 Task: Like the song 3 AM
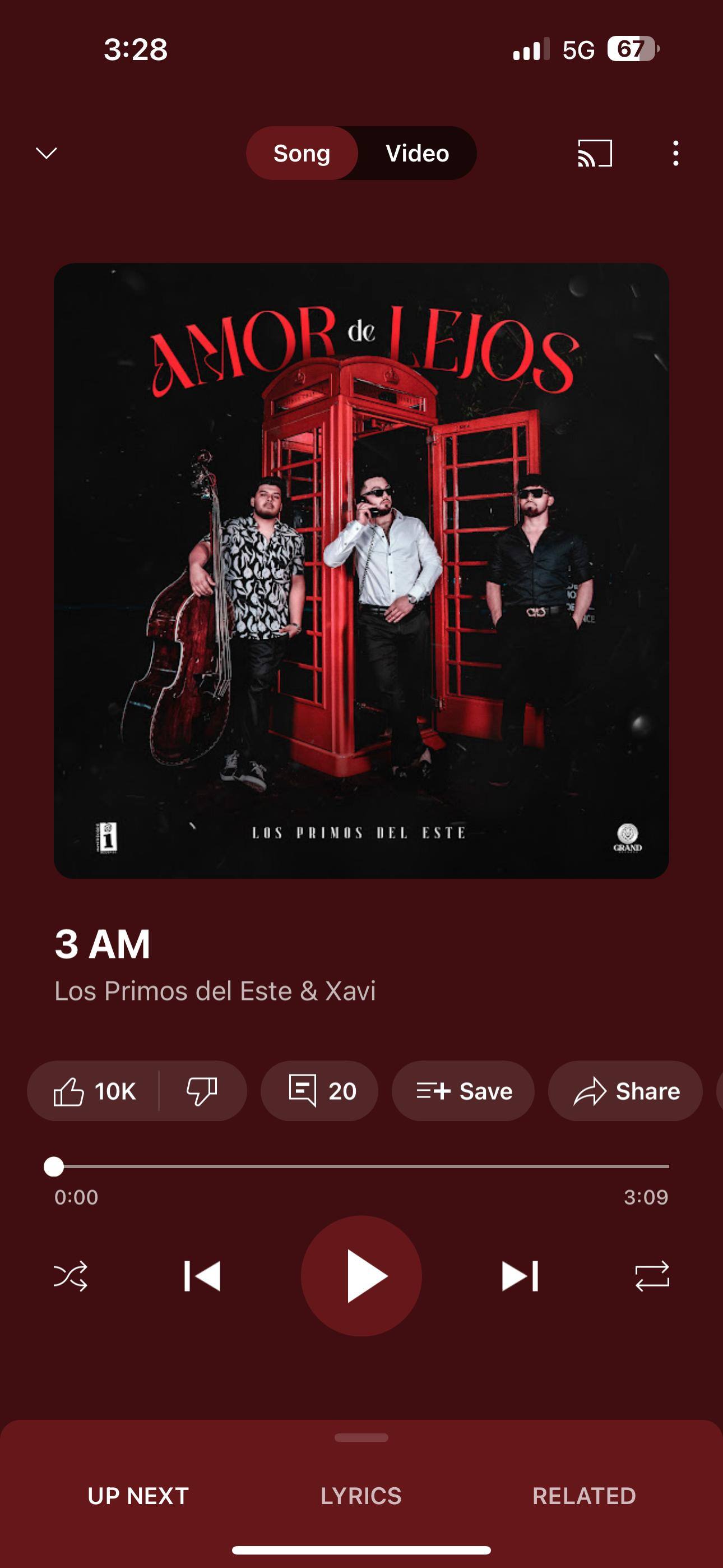[x=94, y=1091]
